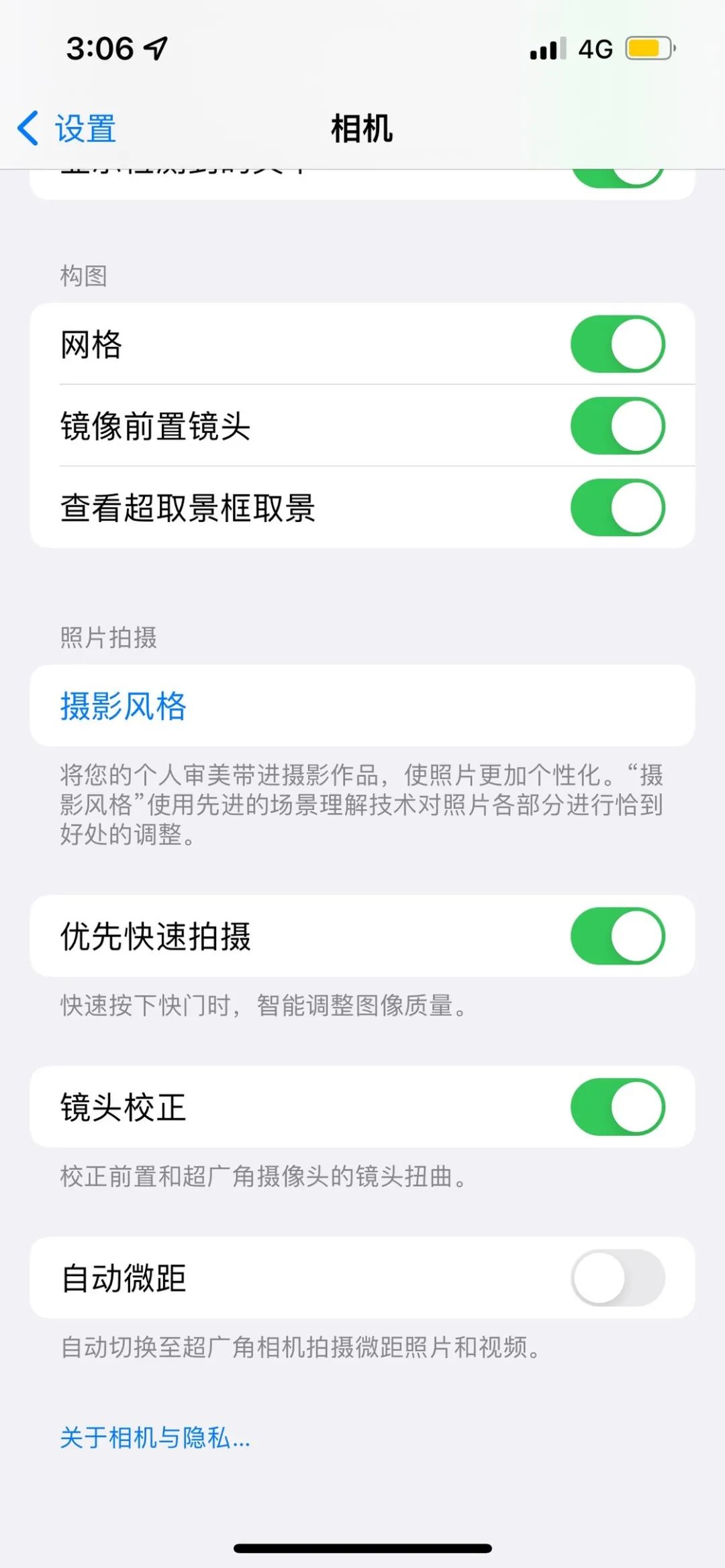Open 关于相机与隐私 link

(155, 1437)
